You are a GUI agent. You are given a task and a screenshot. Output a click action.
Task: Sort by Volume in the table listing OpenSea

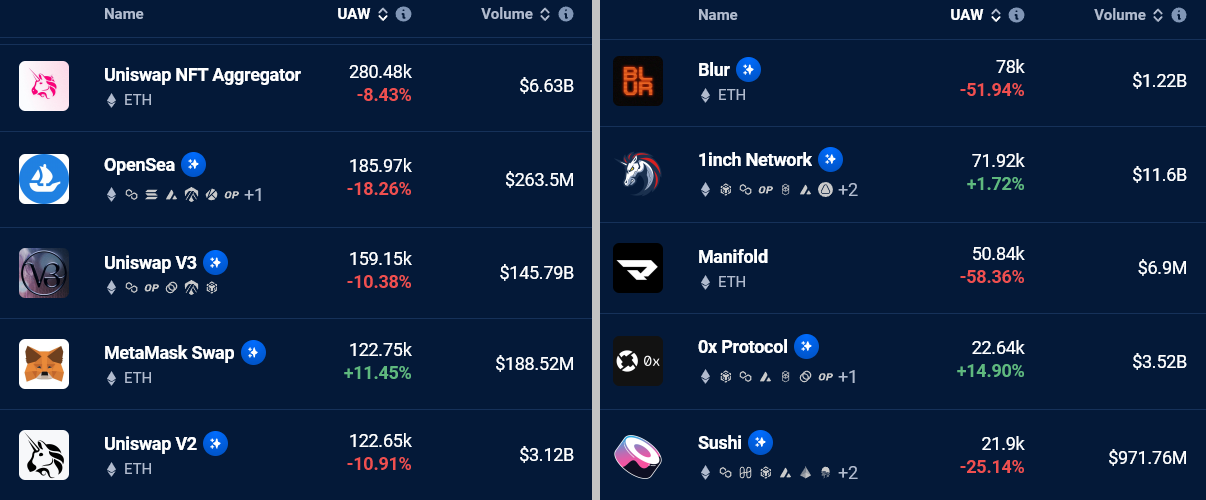coord(545,14)
